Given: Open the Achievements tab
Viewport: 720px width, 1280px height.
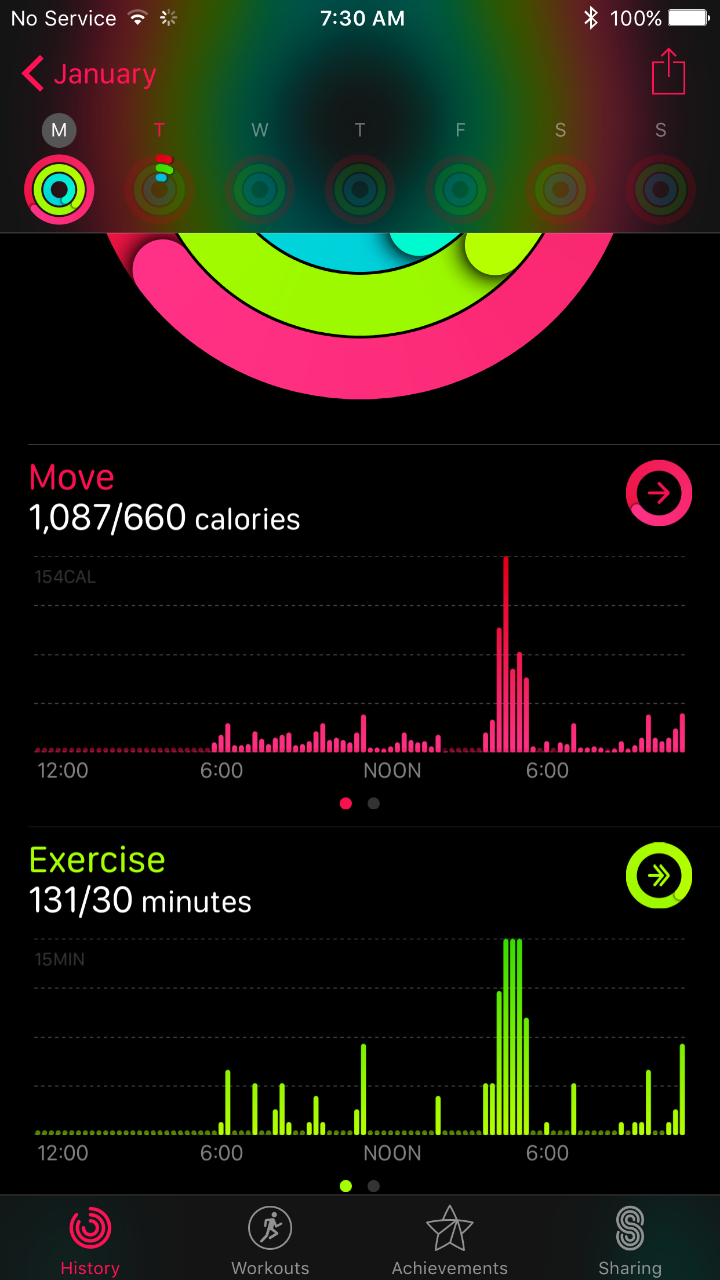Looking at the screenshot, I should pos(450,1240).
